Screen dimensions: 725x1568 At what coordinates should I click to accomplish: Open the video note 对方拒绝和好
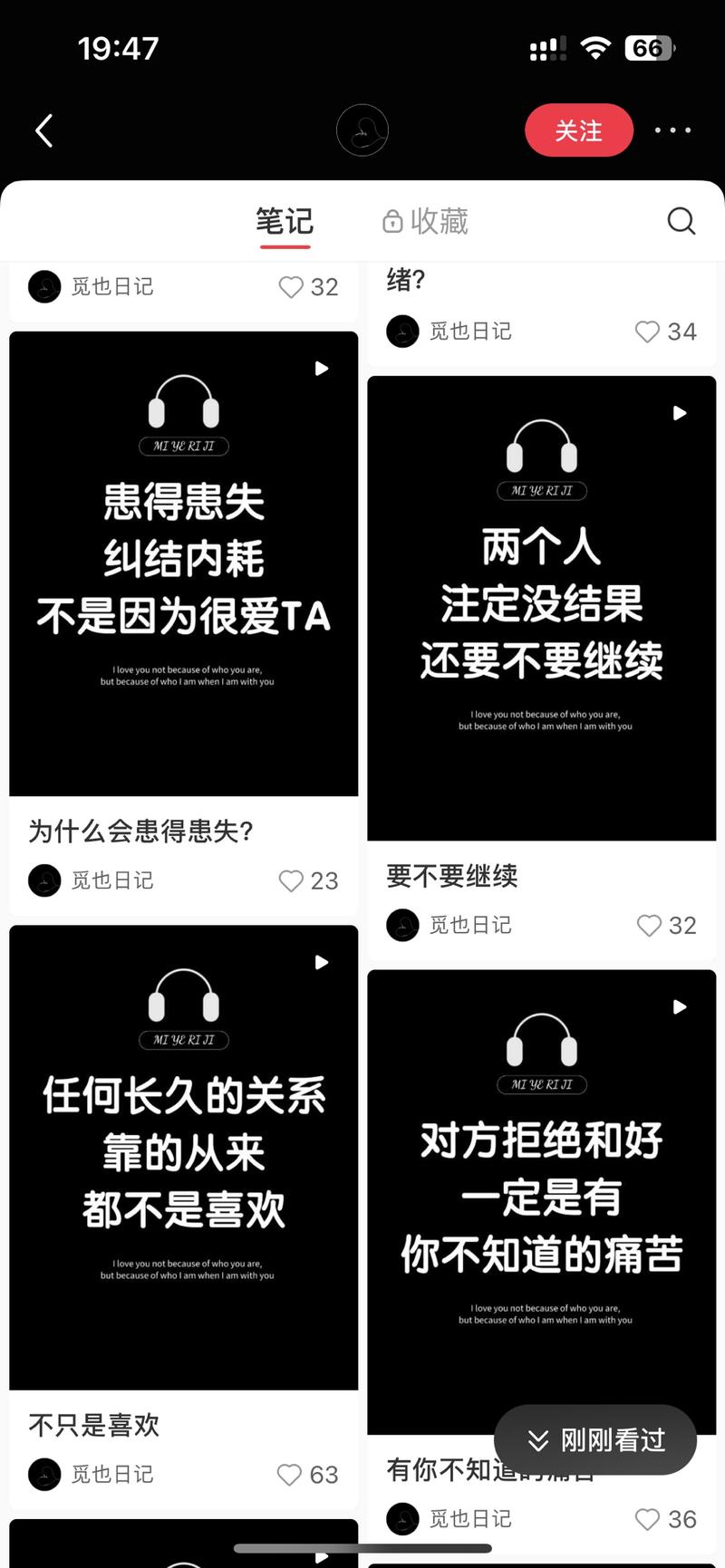(x=541, y=1201)
